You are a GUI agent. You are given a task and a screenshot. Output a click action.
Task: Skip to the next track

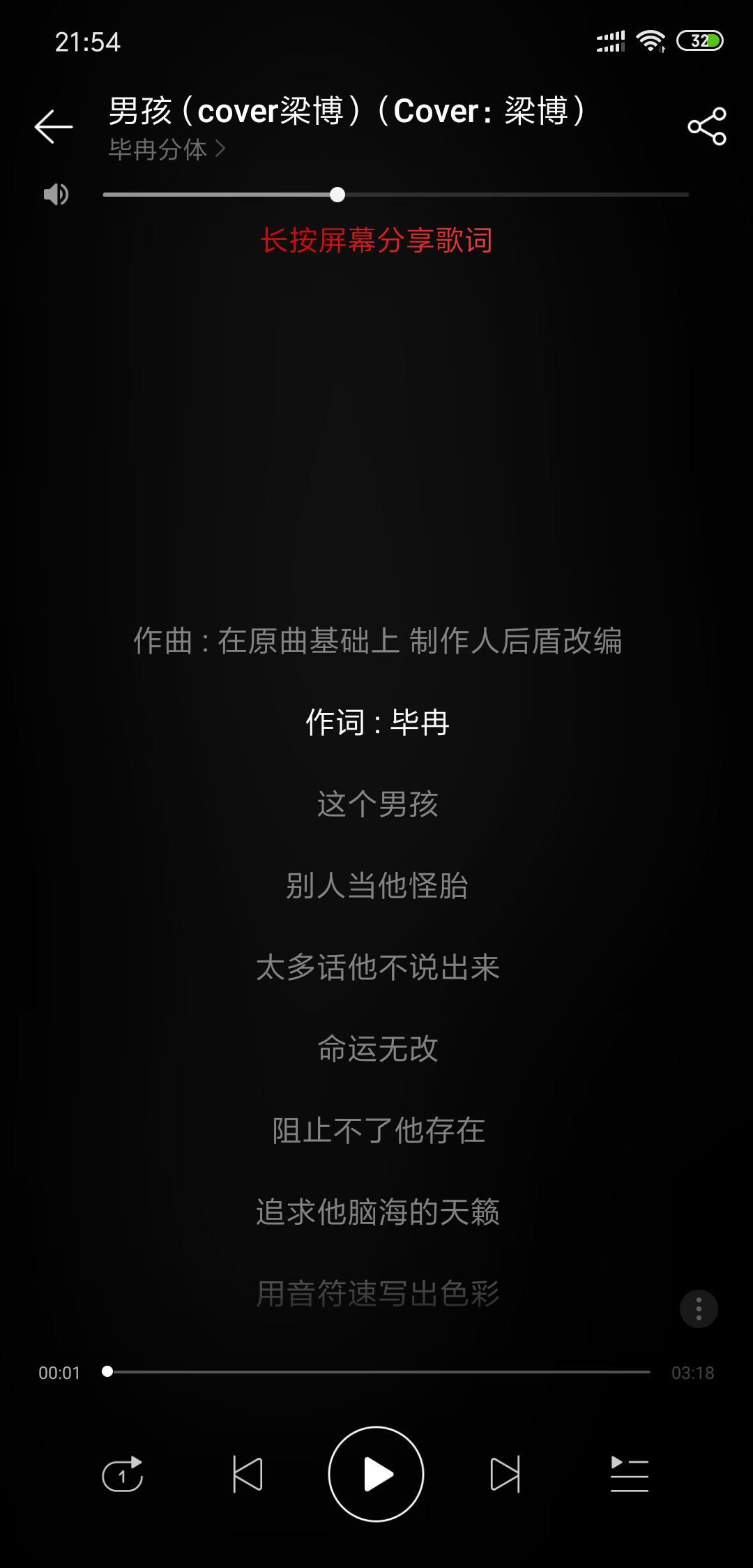point(505,1474)
